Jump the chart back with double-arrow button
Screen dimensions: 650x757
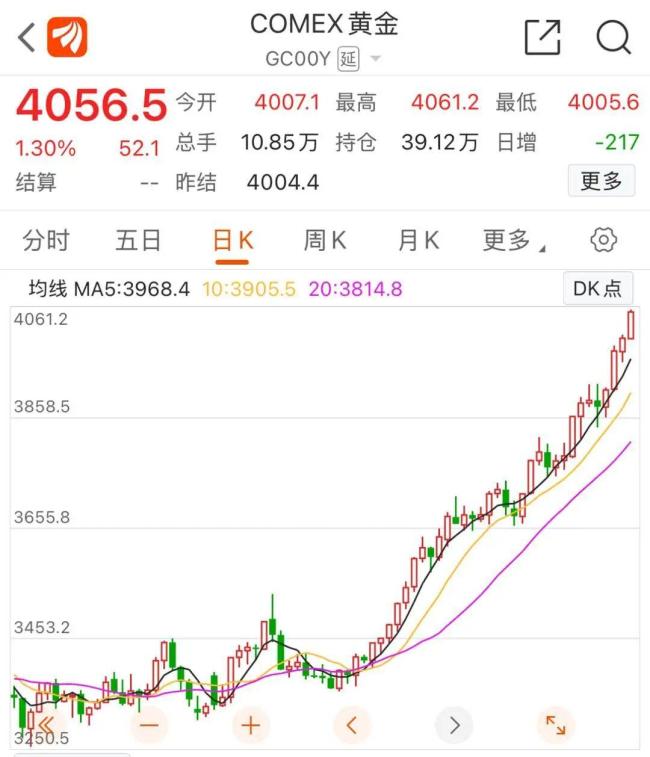47,724
